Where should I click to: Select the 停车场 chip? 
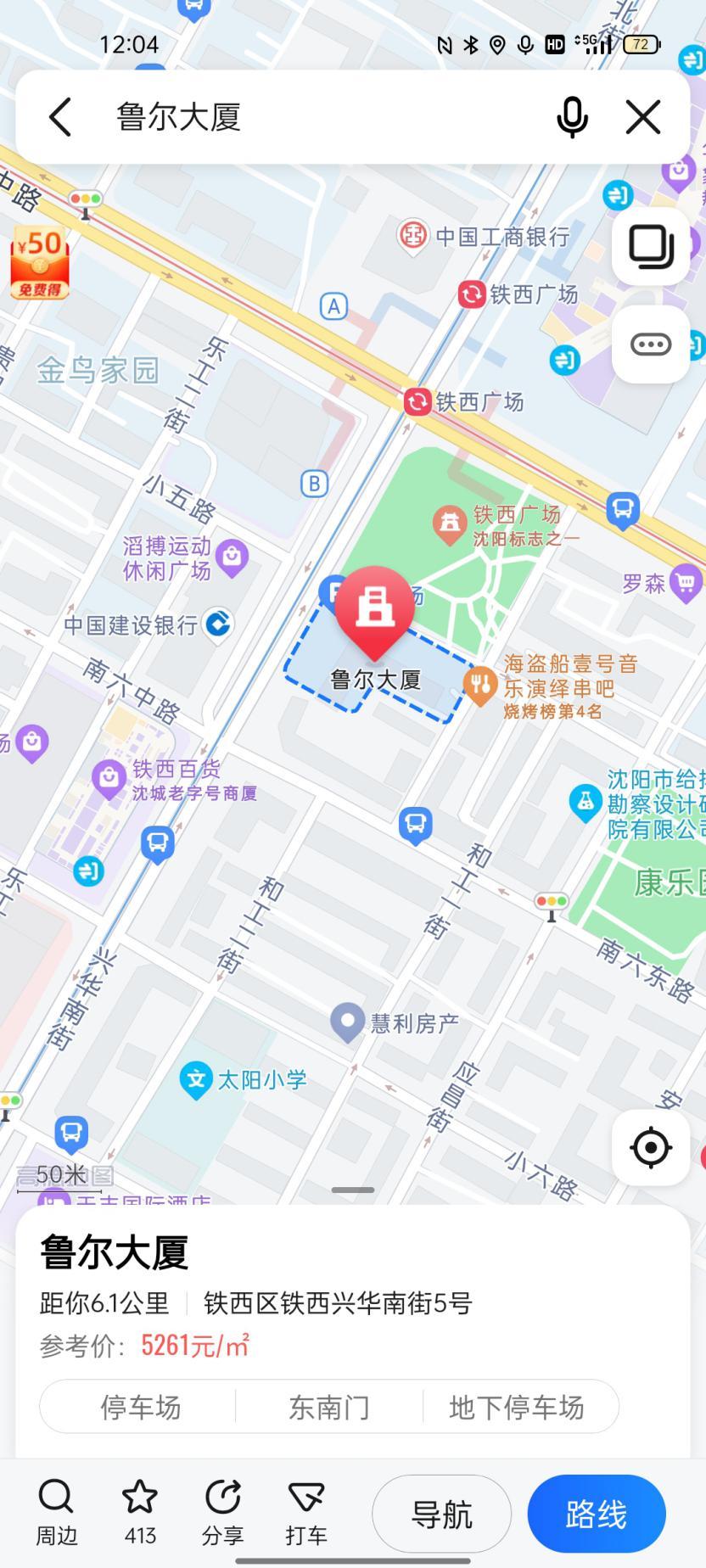click(x=141, y=1407)
